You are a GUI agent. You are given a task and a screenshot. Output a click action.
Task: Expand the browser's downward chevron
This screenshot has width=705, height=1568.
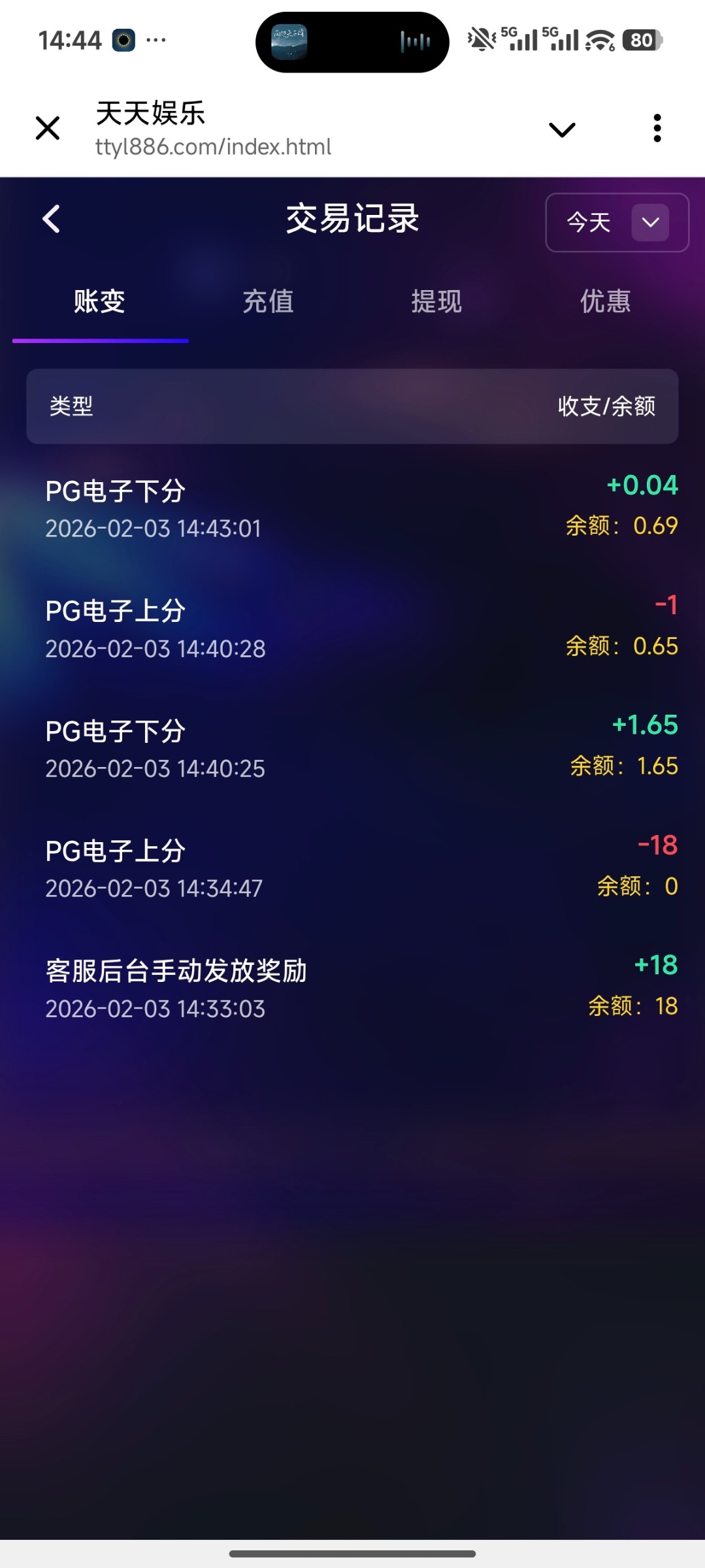click(x=562, y=129)
